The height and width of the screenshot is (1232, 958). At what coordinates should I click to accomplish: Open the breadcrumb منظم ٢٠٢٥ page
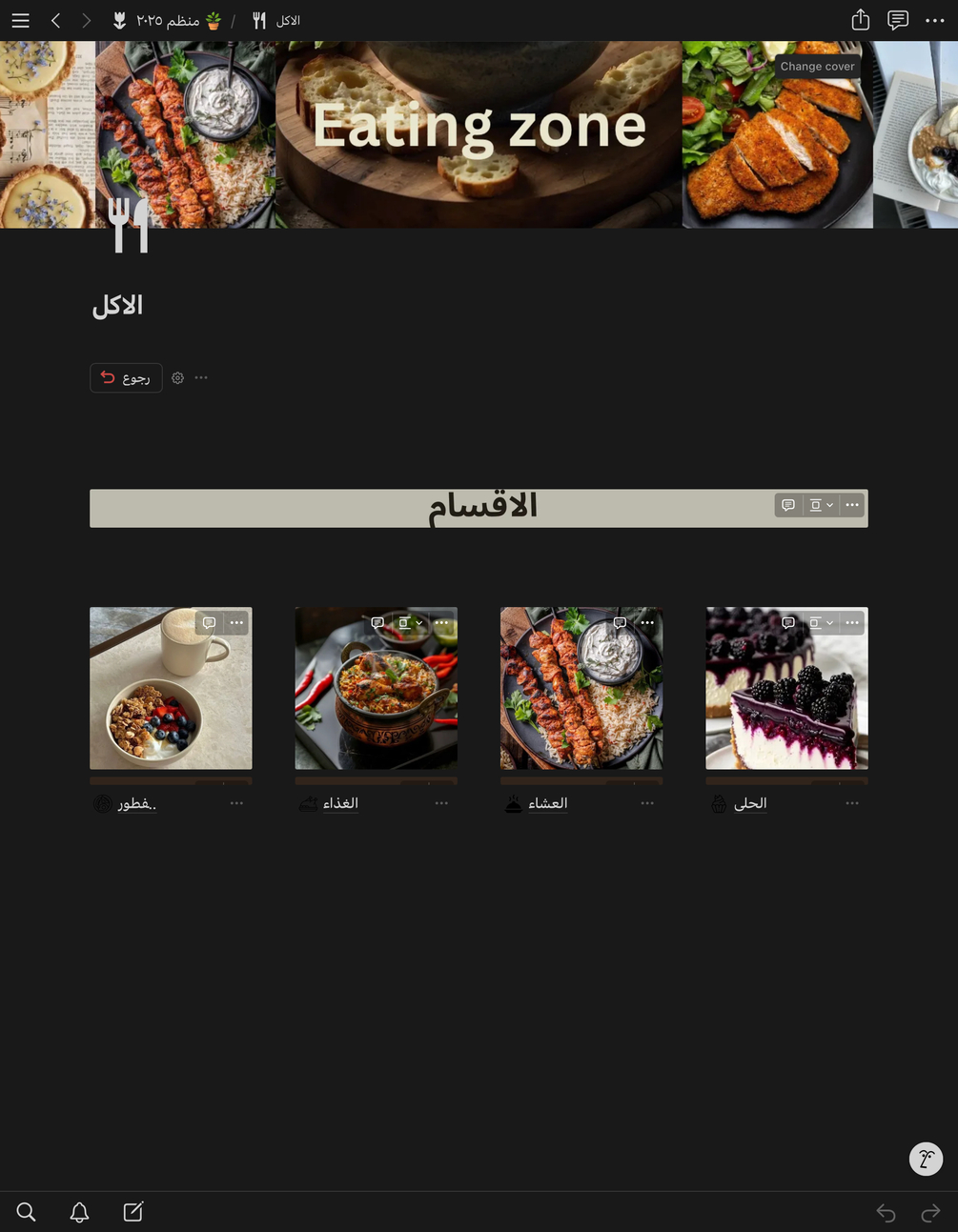[167, 20]
